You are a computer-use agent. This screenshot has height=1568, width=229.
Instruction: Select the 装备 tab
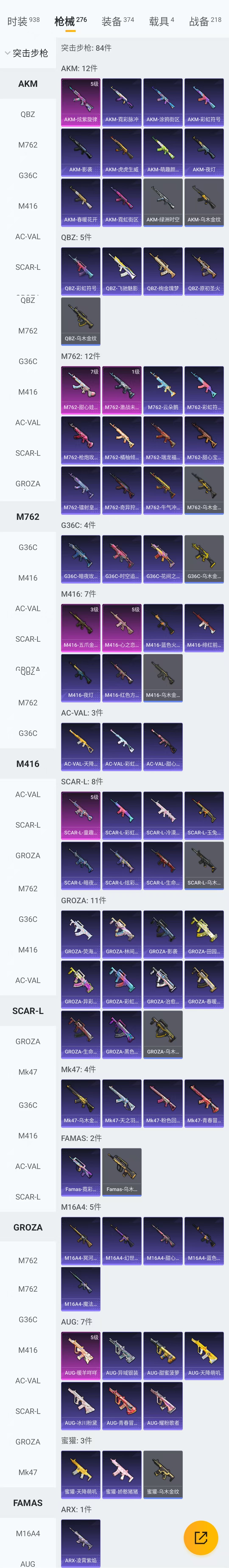pyautogui.click(x=117, y=21)
